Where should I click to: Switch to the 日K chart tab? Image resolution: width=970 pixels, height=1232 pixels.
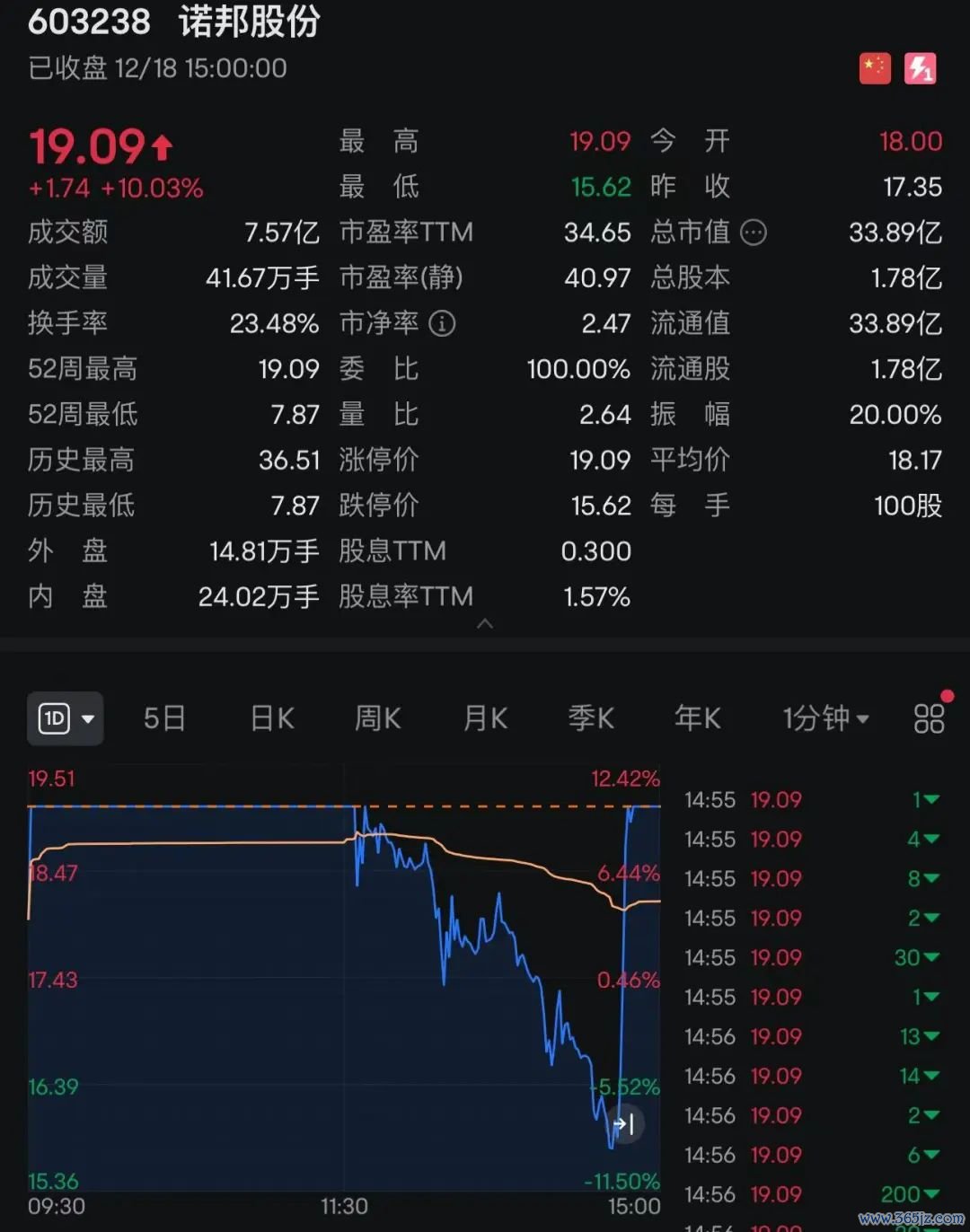click(272, 718)
